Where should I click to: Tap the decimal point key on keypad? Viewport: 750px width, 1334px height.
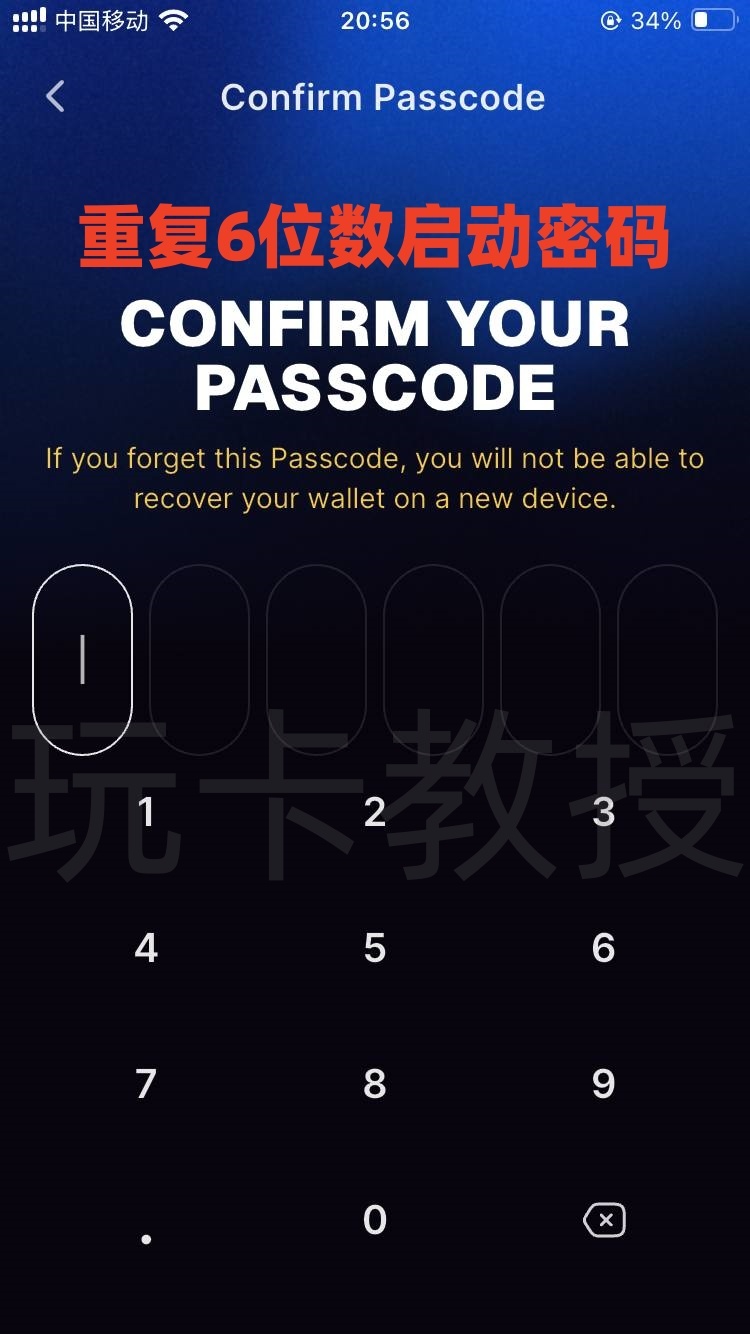click(x=146, y=1237)
